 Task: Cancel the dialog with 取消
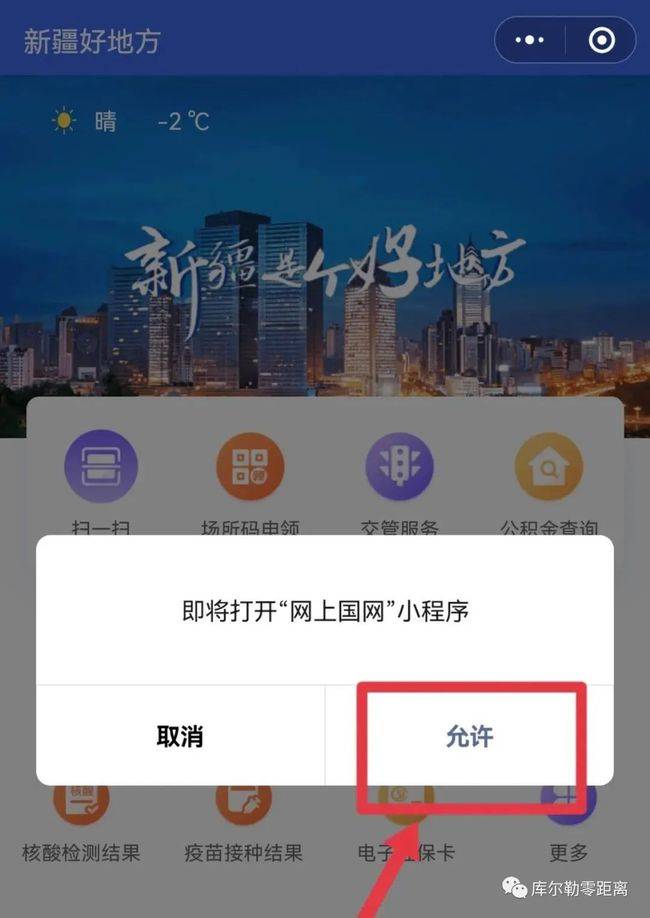(180, 737)
